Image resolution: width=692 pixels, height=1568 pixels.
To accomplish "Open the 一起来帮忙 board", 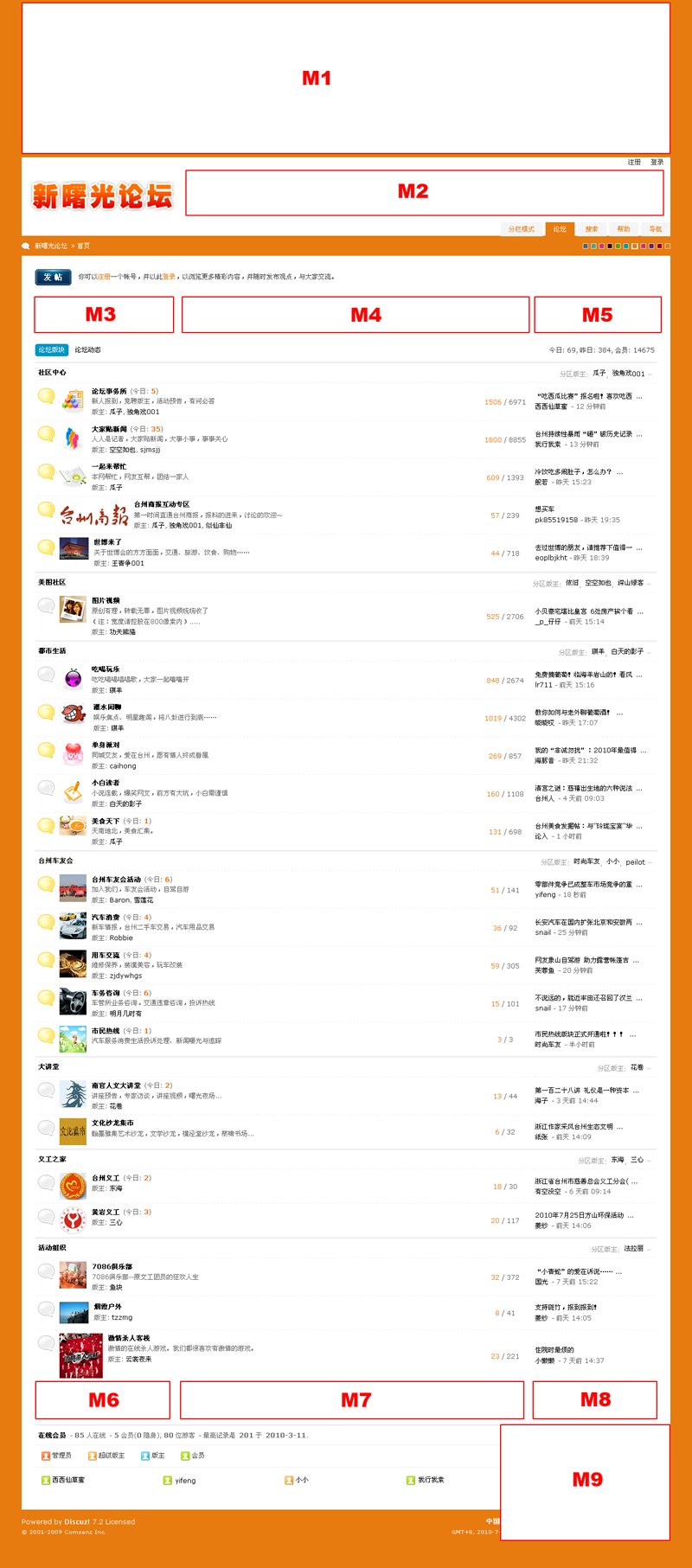I will pos(109,467).
